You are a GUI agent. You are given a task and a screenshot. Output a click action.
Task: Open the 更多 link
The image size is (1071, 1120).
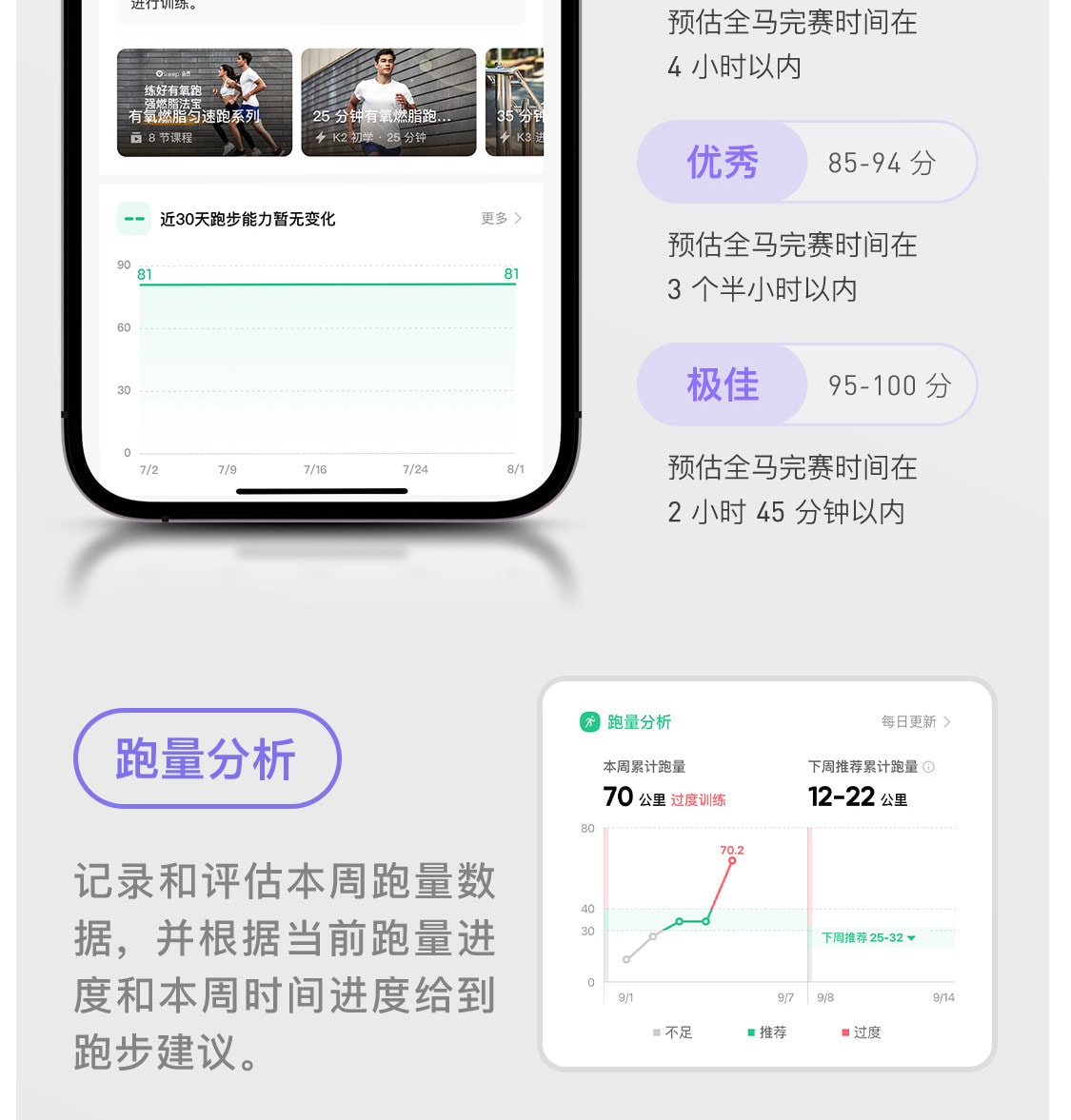494,218
